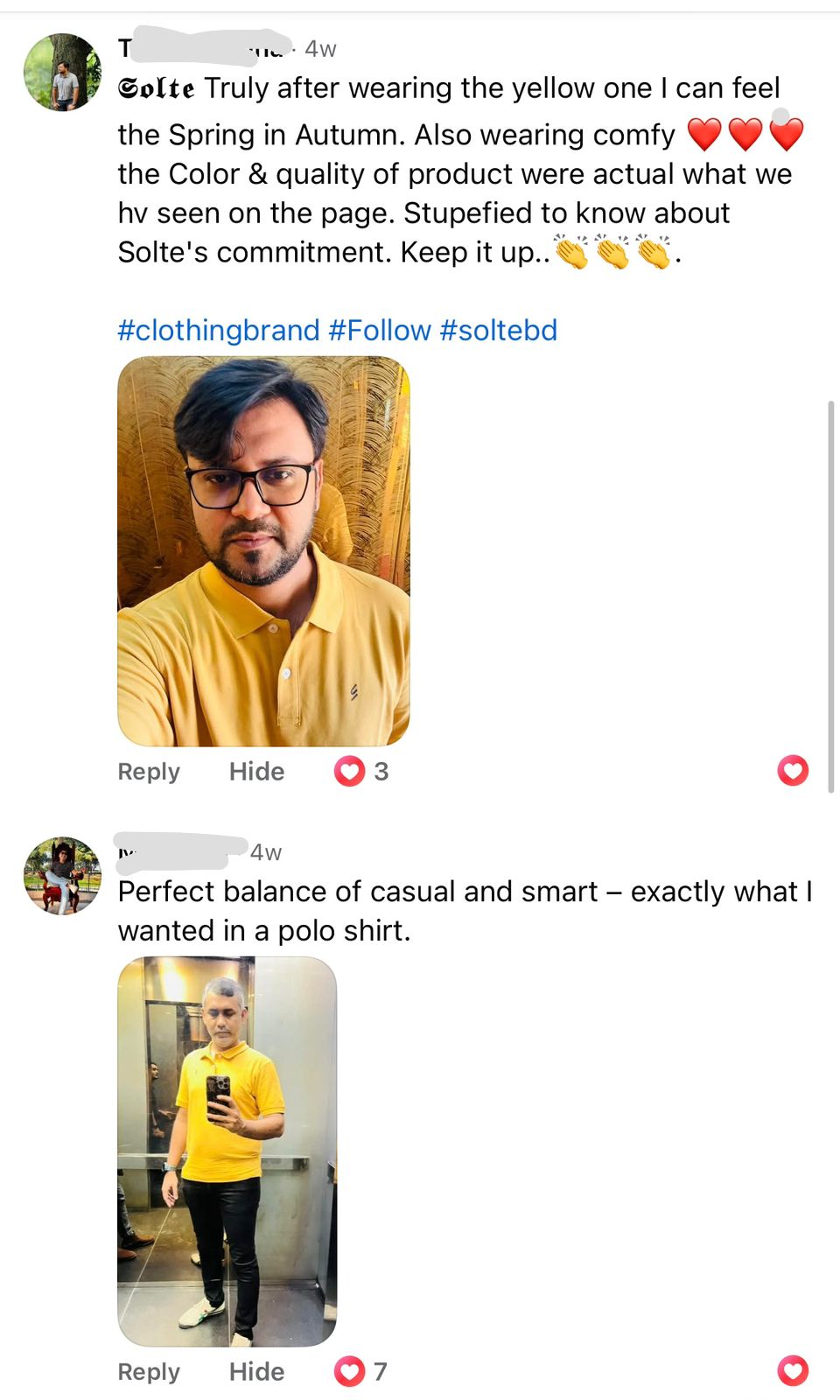Viewport: 840px width, 1400px height.
Task: Open the #Follow hashtag
Action: (380, 331)
